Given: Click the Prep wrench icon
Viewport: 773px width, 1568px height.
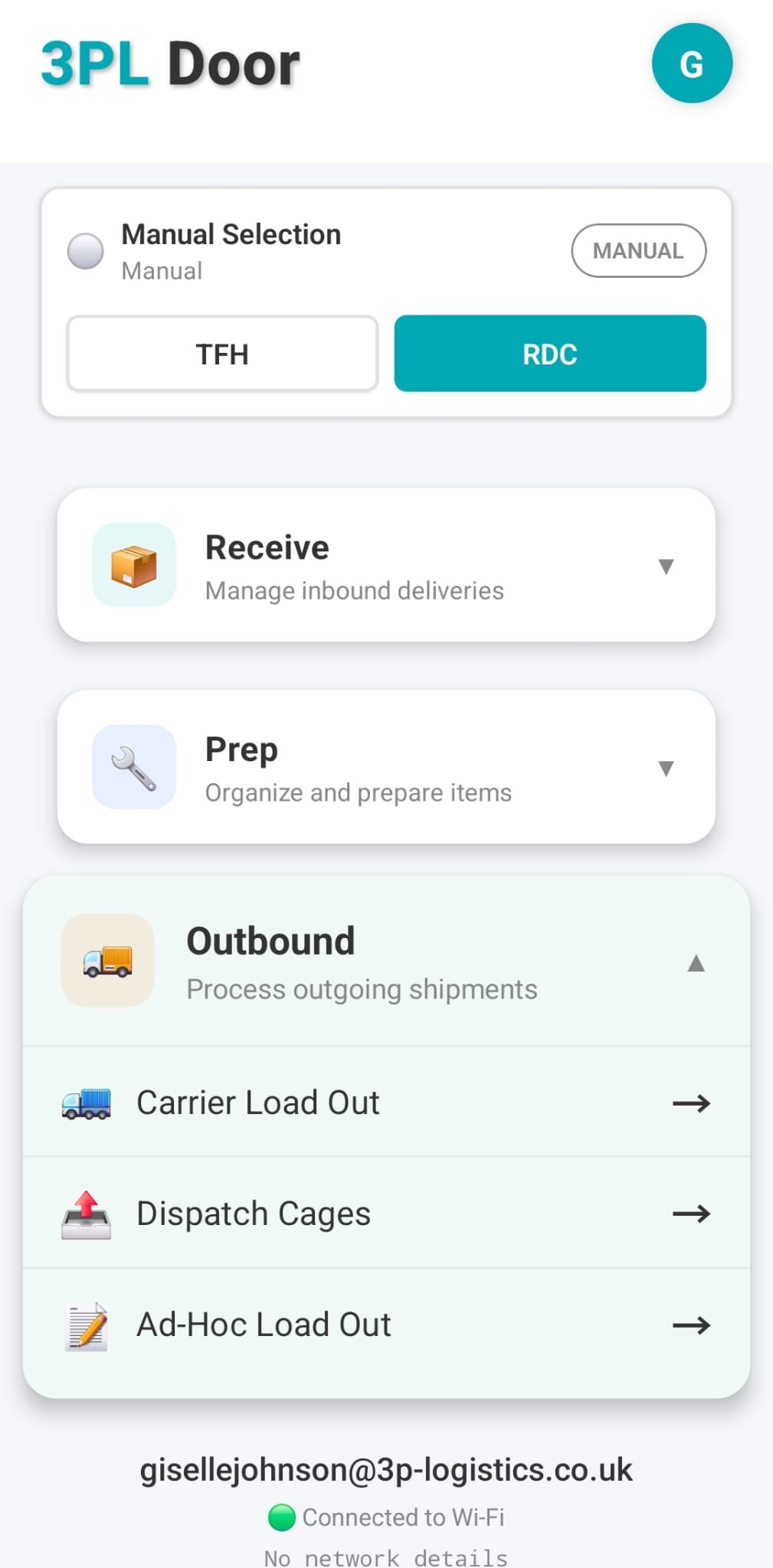Looking at the screenshot, I should pyautogui.click(x=133, y=767).
